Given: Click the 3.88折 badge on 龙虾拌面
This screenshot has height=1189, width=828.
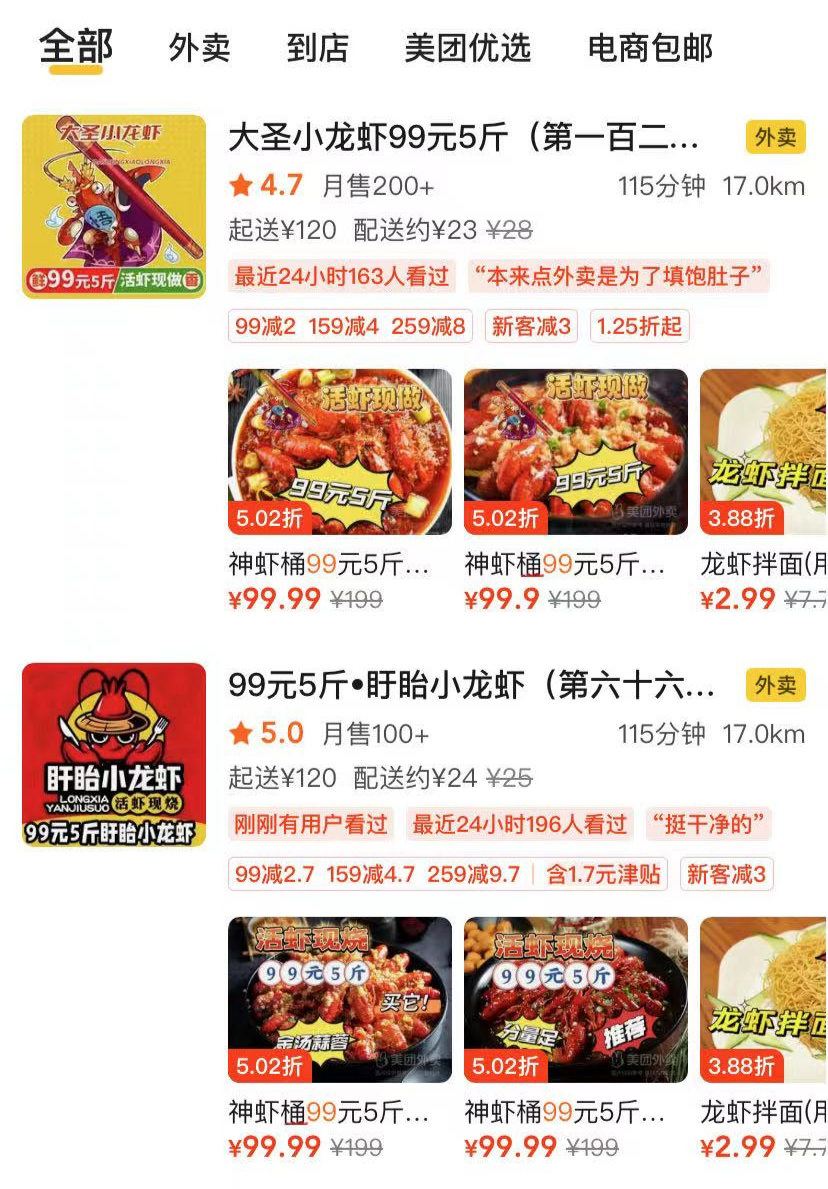Looking at the screenshot, I should point(743,519).
